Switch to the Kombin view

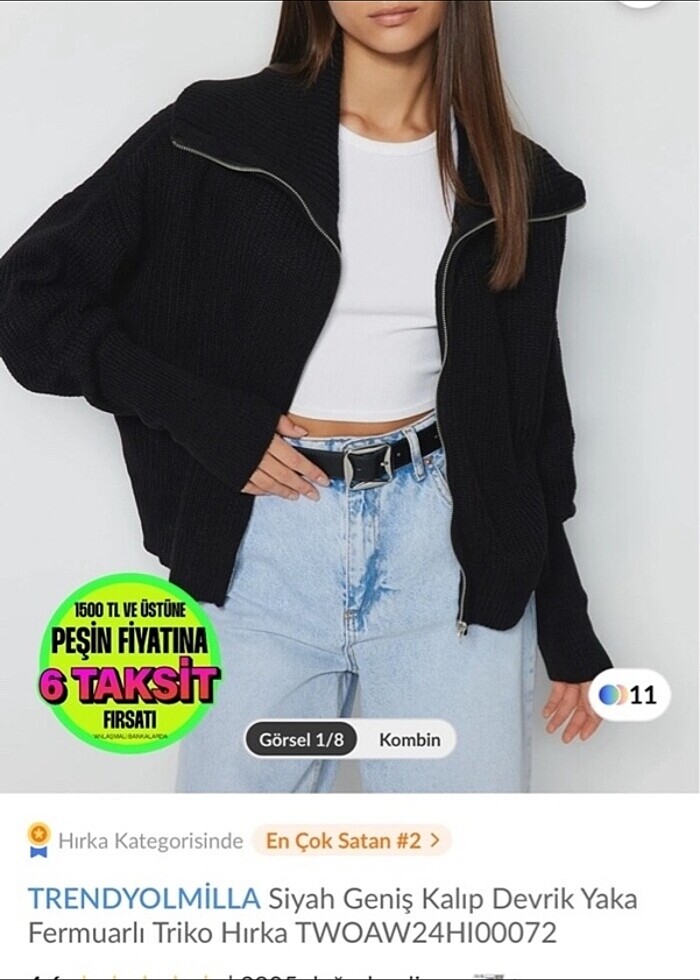point(409,740)
